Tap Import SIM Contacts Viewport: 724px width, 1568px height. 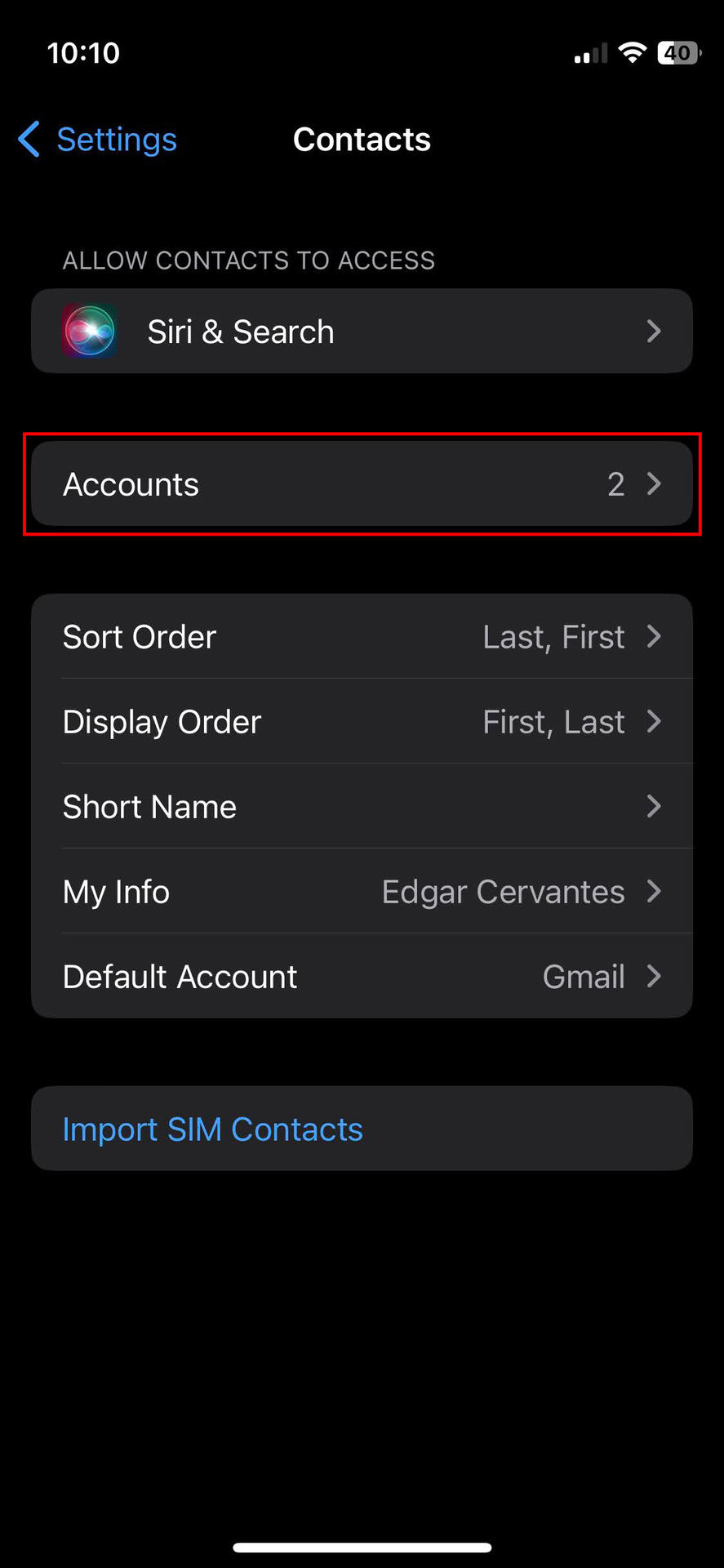pyautogui.click(x=213, y=1129)
